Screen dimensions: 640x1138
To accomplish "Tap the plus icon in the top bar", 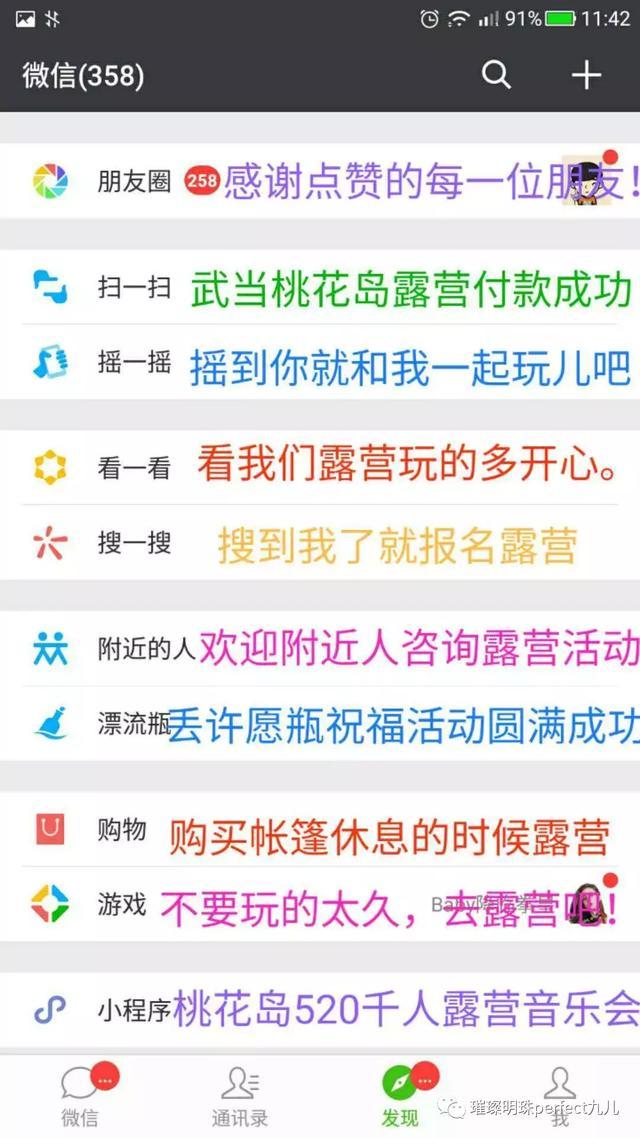I will pyautogui.click(x=585, y=75).
